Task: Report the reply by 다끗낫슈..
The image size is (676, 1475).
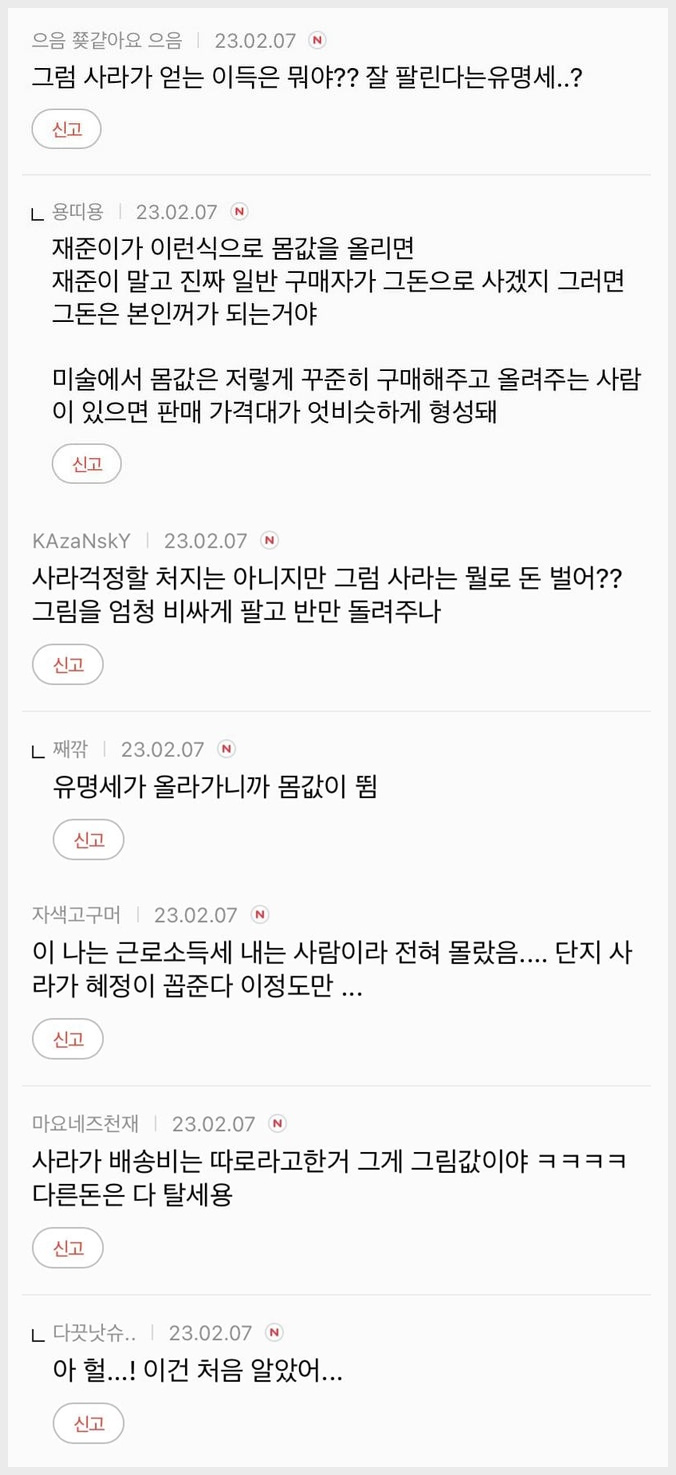Action: coord(88,1423)
